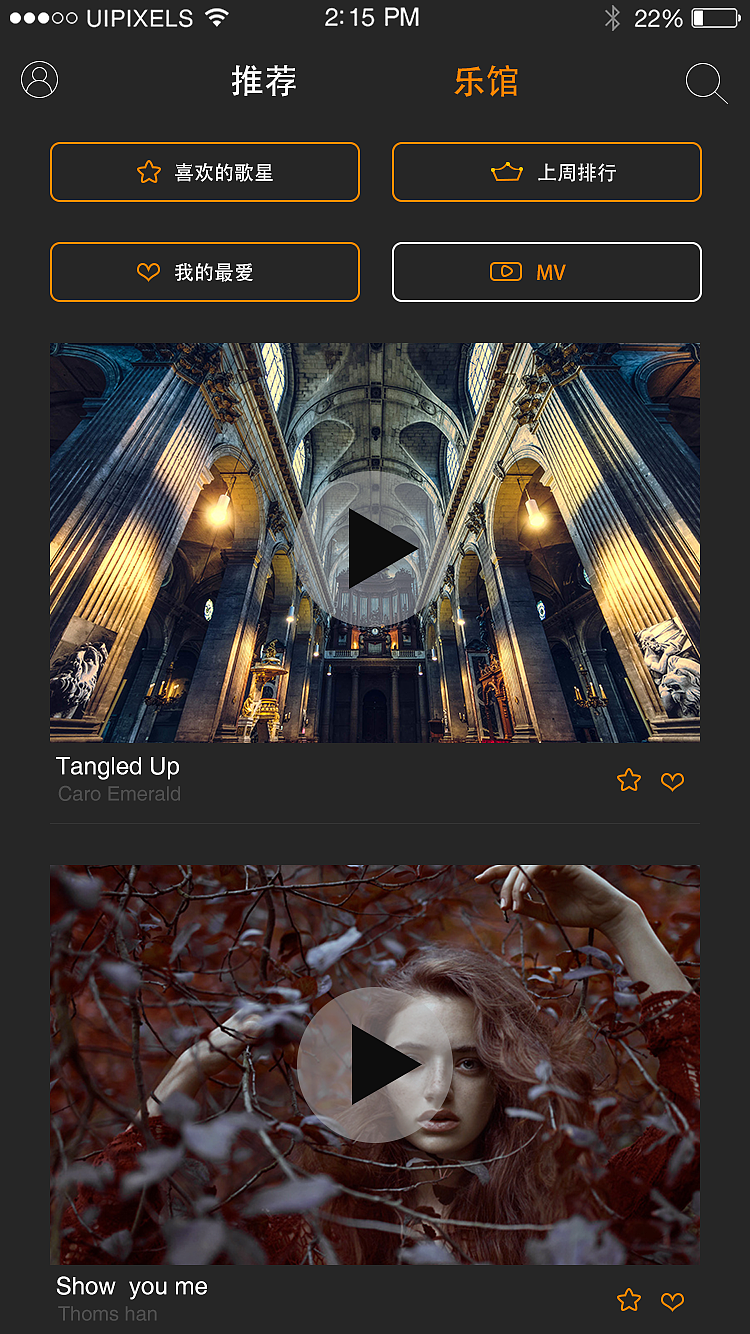
Task: Open the search magnifier
Action: pyautogui.click(x=705, y=83)
